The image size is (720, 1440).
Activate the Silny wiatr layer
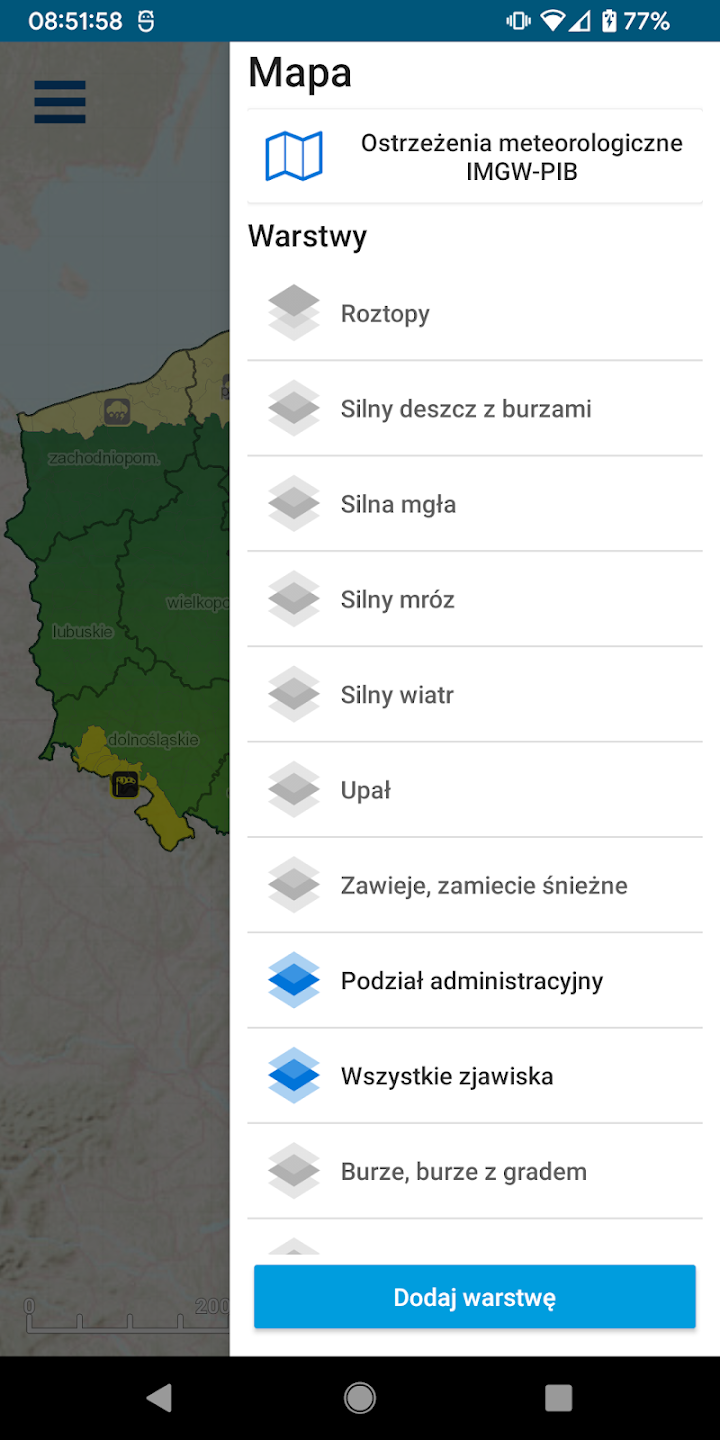coord(475,694)
